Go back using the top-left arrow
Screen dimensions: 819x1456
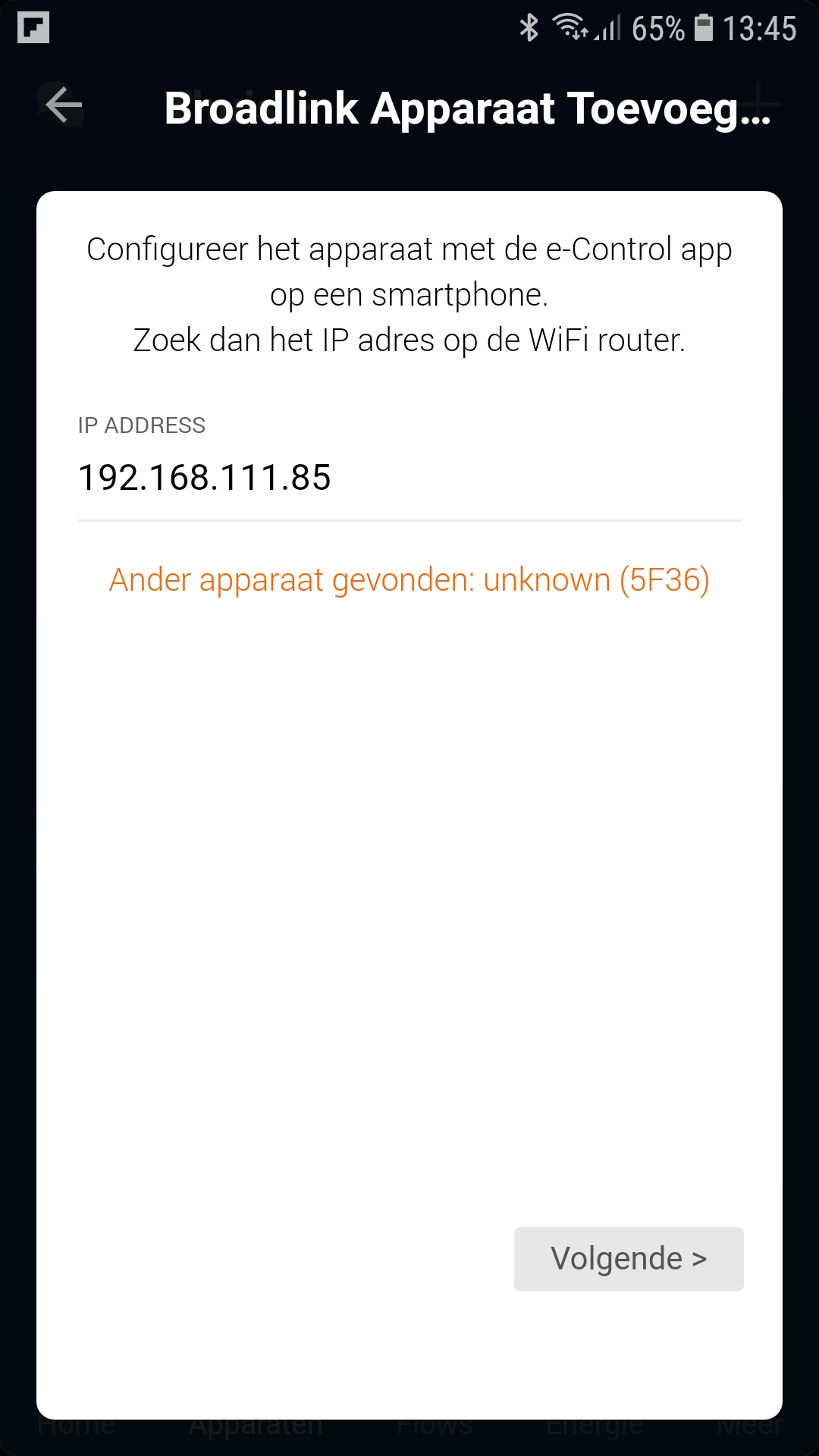64,105
